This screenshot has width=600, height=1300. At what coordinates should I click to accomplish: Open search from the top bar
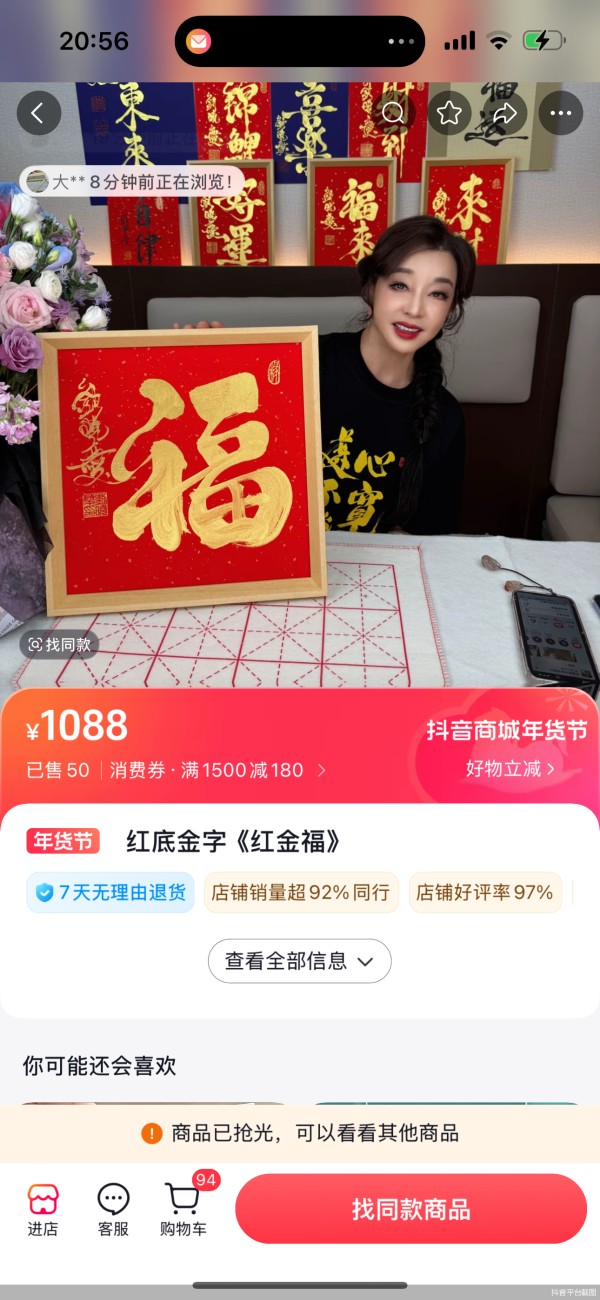394,113
